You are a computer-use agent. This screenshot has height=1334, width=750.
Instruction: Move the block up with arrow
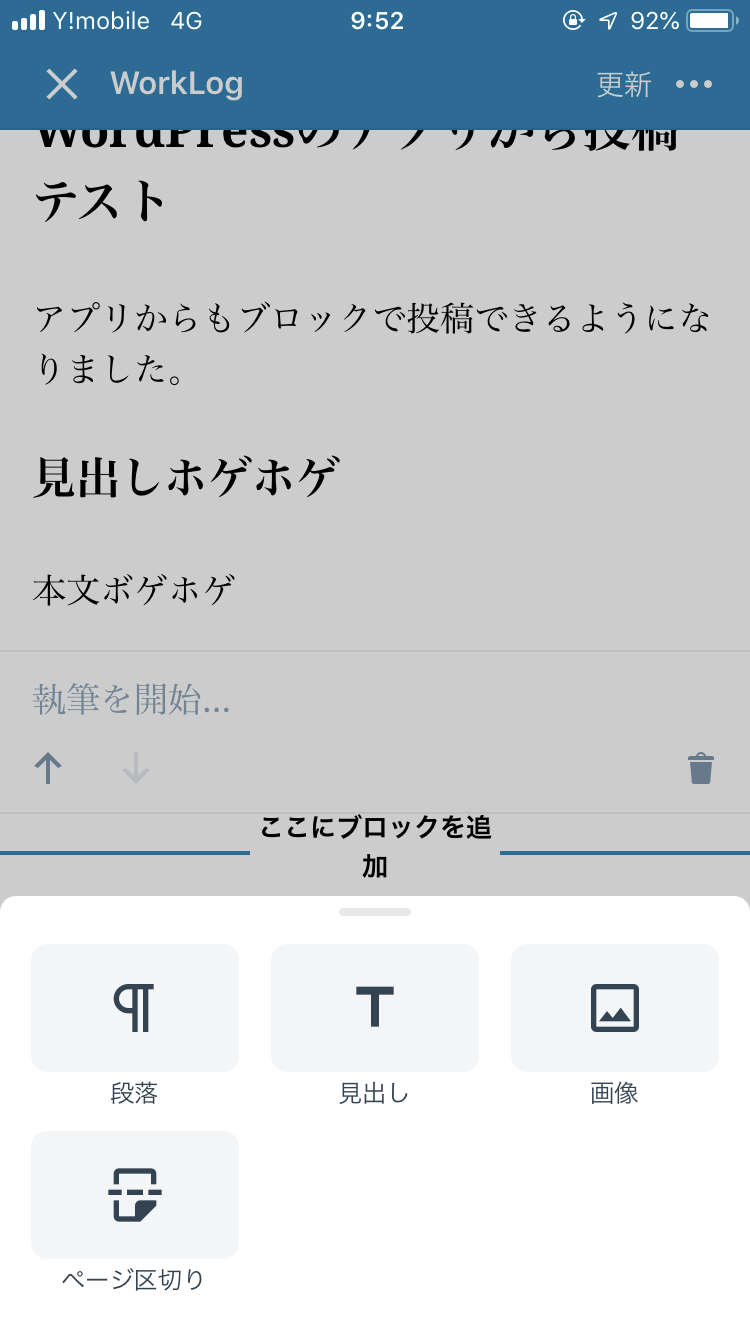click(48, 768)
